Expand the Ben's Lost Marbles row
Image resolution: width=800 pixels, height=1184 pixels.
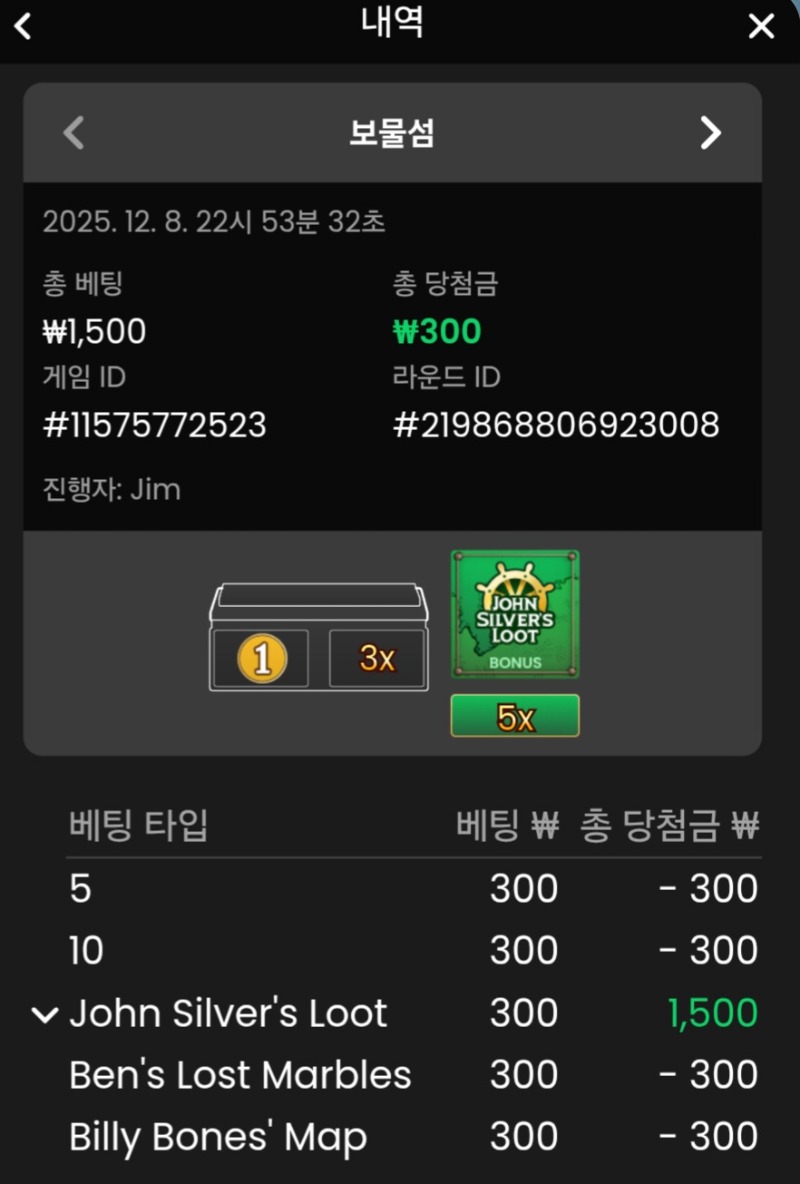tap(238, 1074)
